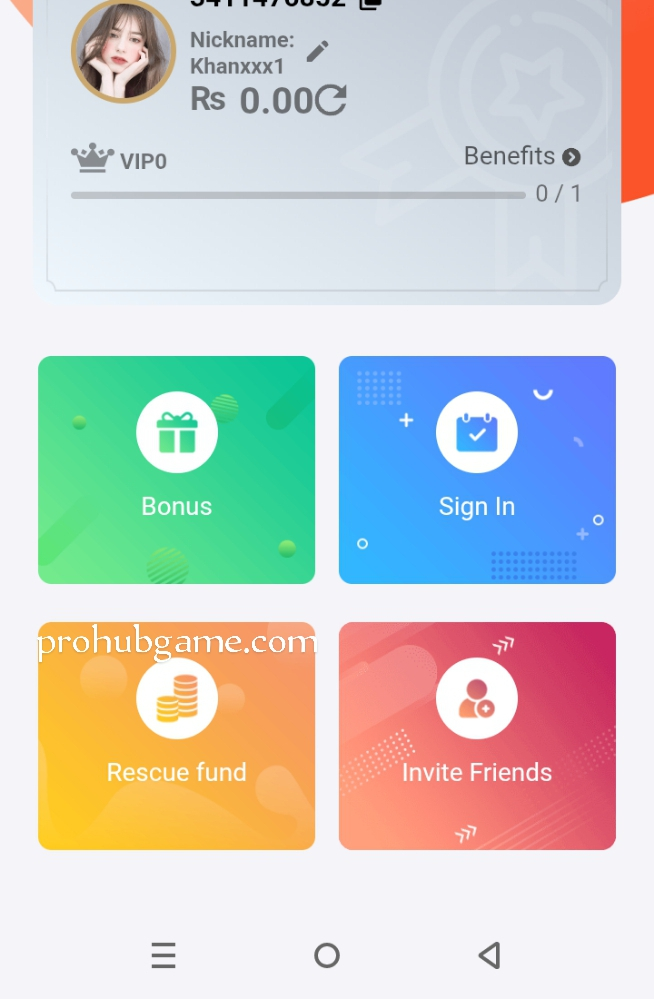Open the Sign In card

477,470
